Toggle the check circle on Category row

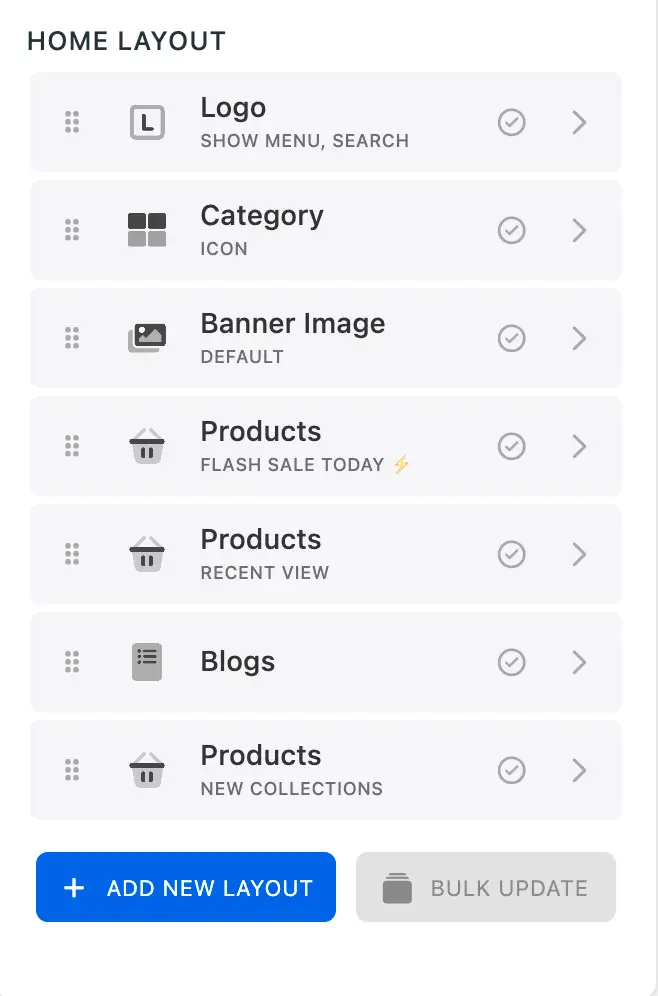(x=512, y=231)
